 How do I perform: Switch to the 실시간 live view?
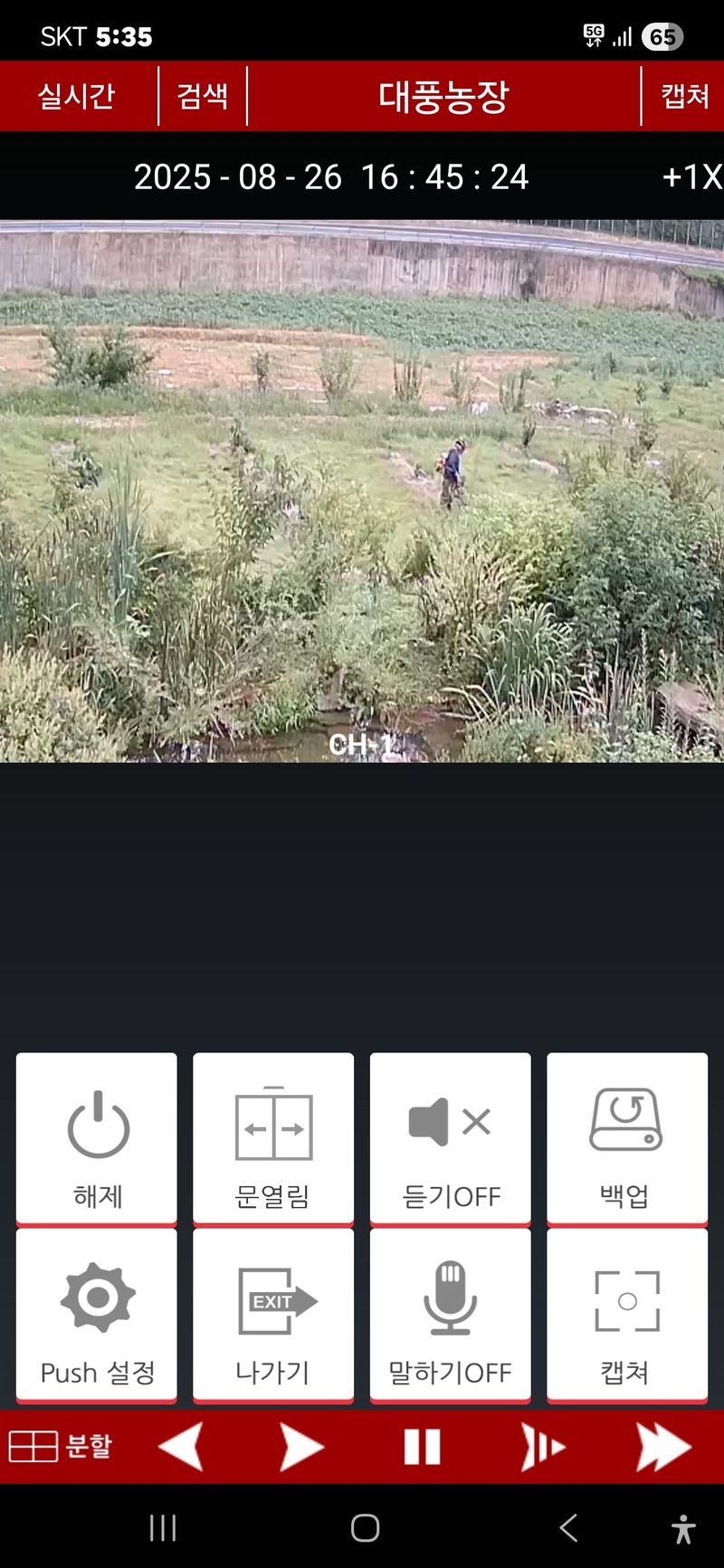click(x=77, y=95)
